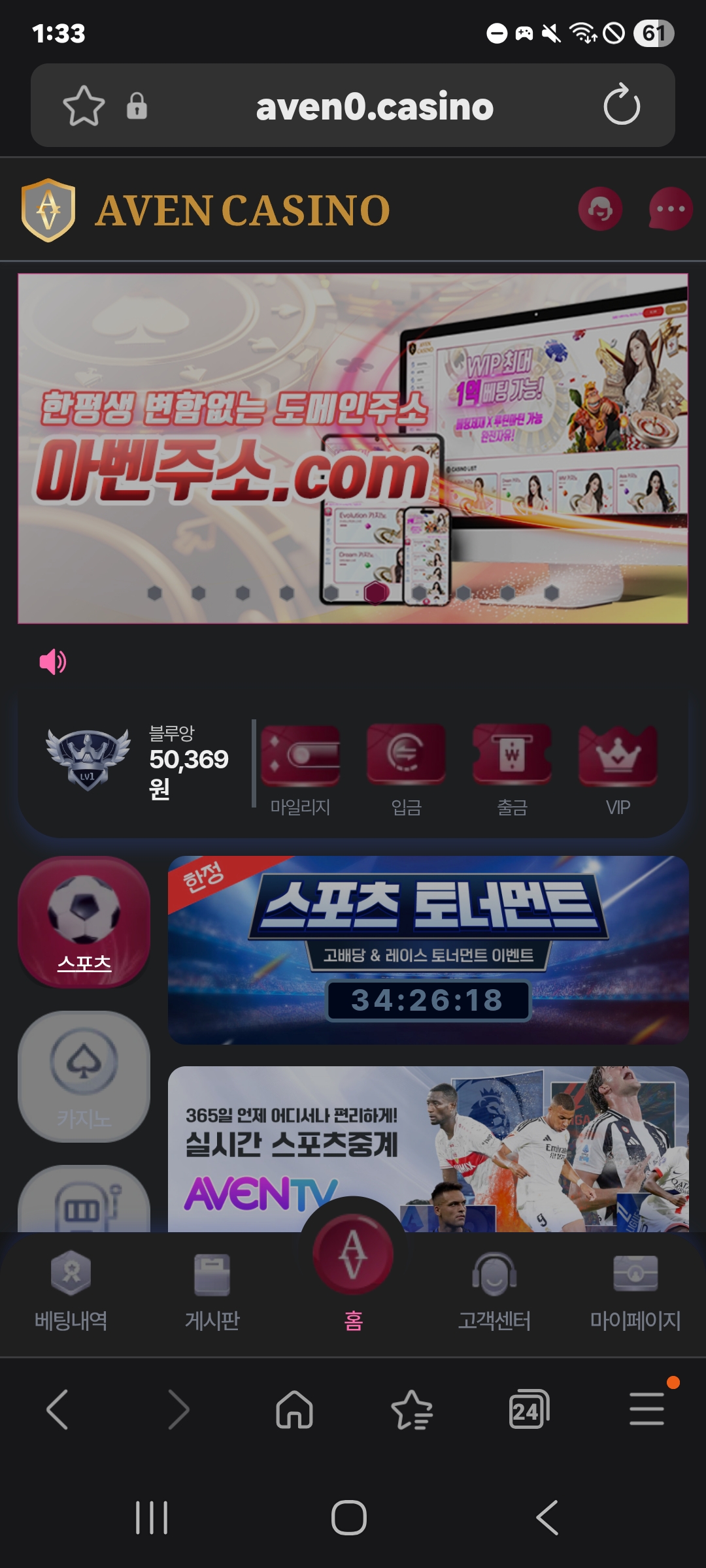Open the customer support headset icon
706x1568 pixels.
click(599, 209)
